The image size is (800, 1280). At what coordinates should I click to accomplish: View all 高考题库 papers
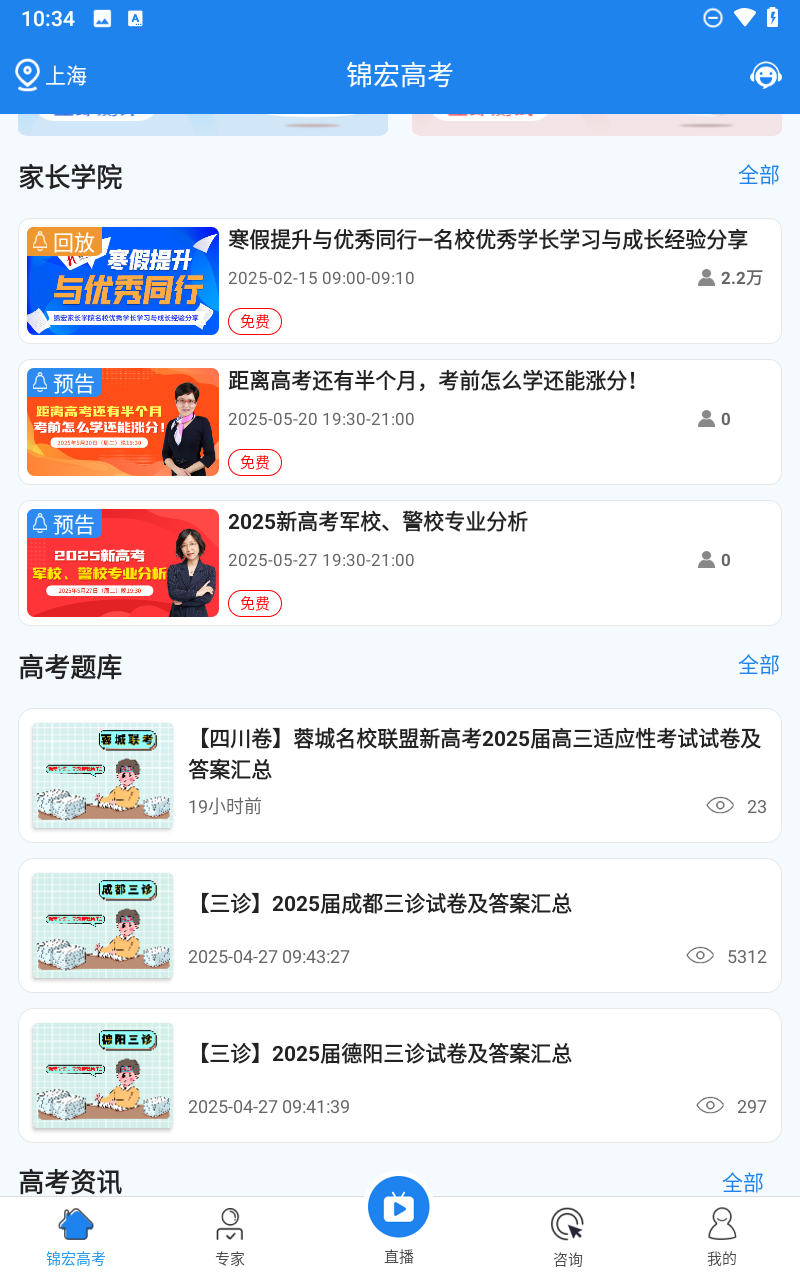758,665
